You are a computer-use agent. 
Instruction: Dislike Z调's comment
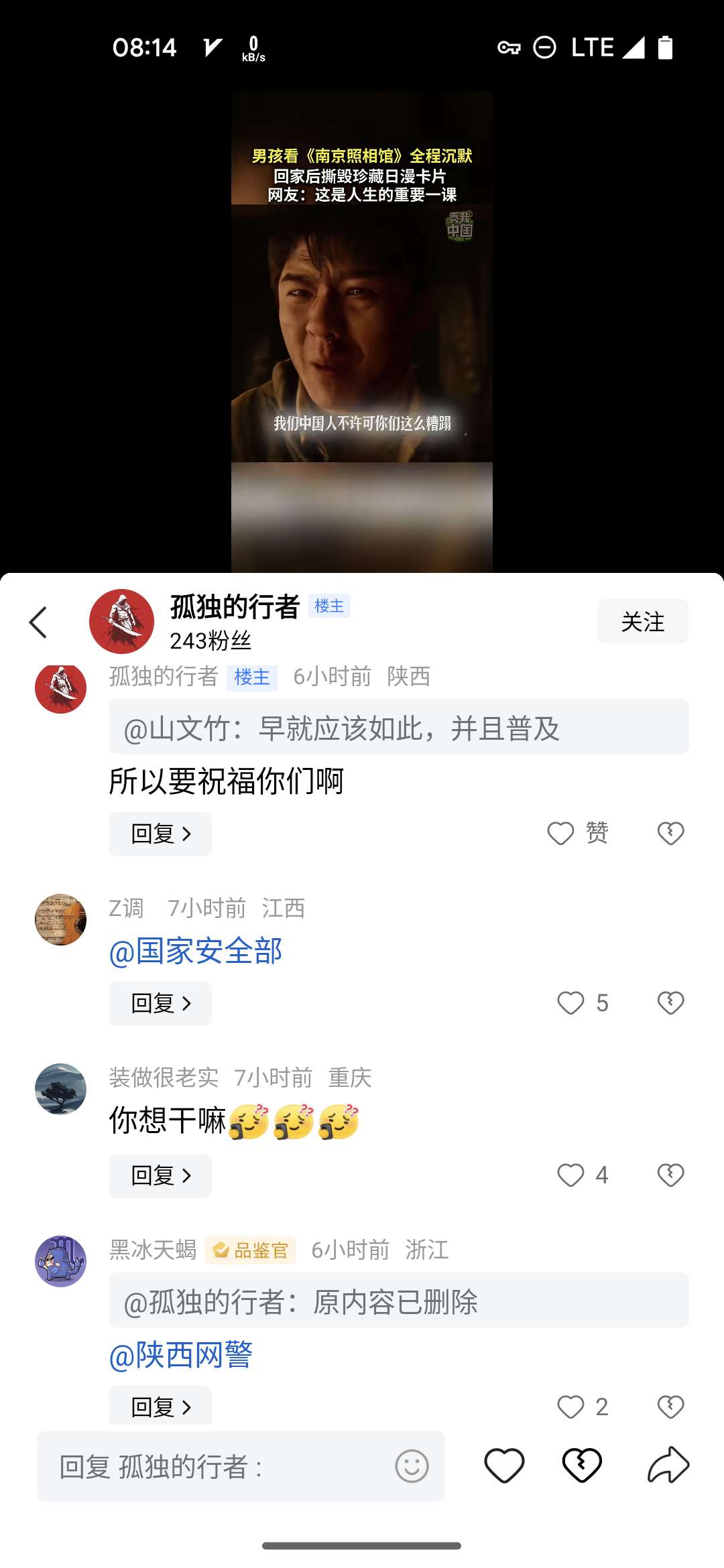(x=670, y=1003)
